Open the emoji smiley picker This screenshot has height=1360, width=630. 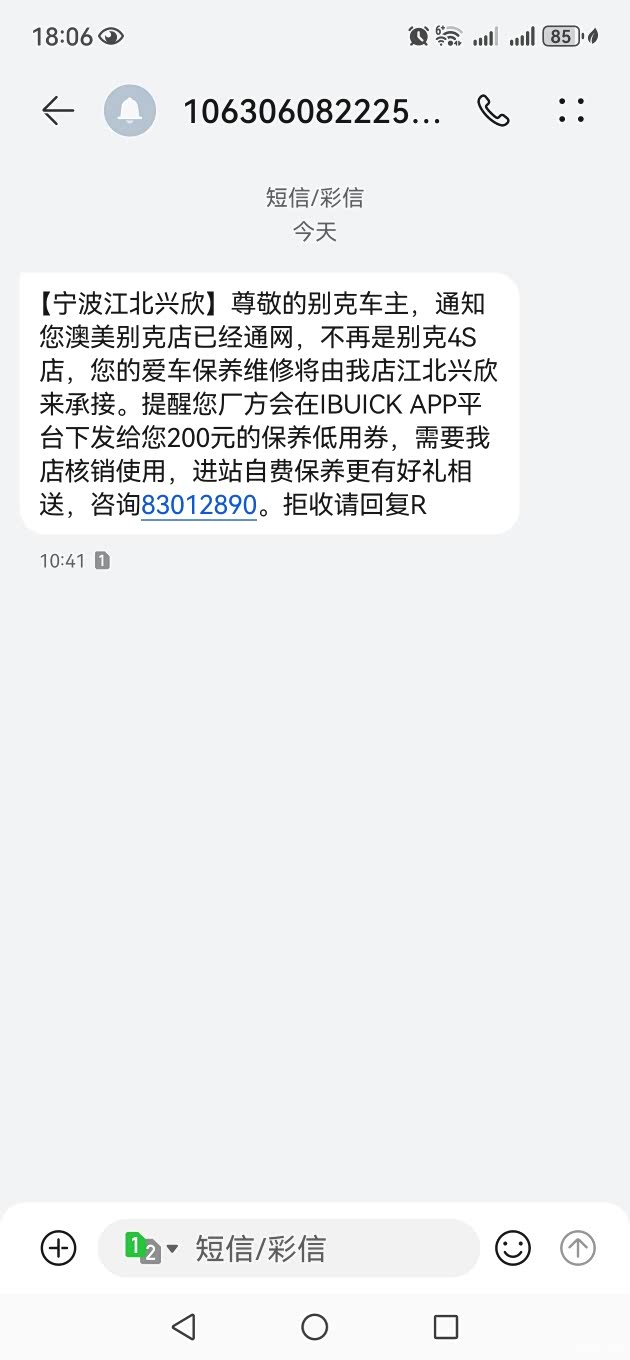pyautogui.click(x=513, y=1247)
